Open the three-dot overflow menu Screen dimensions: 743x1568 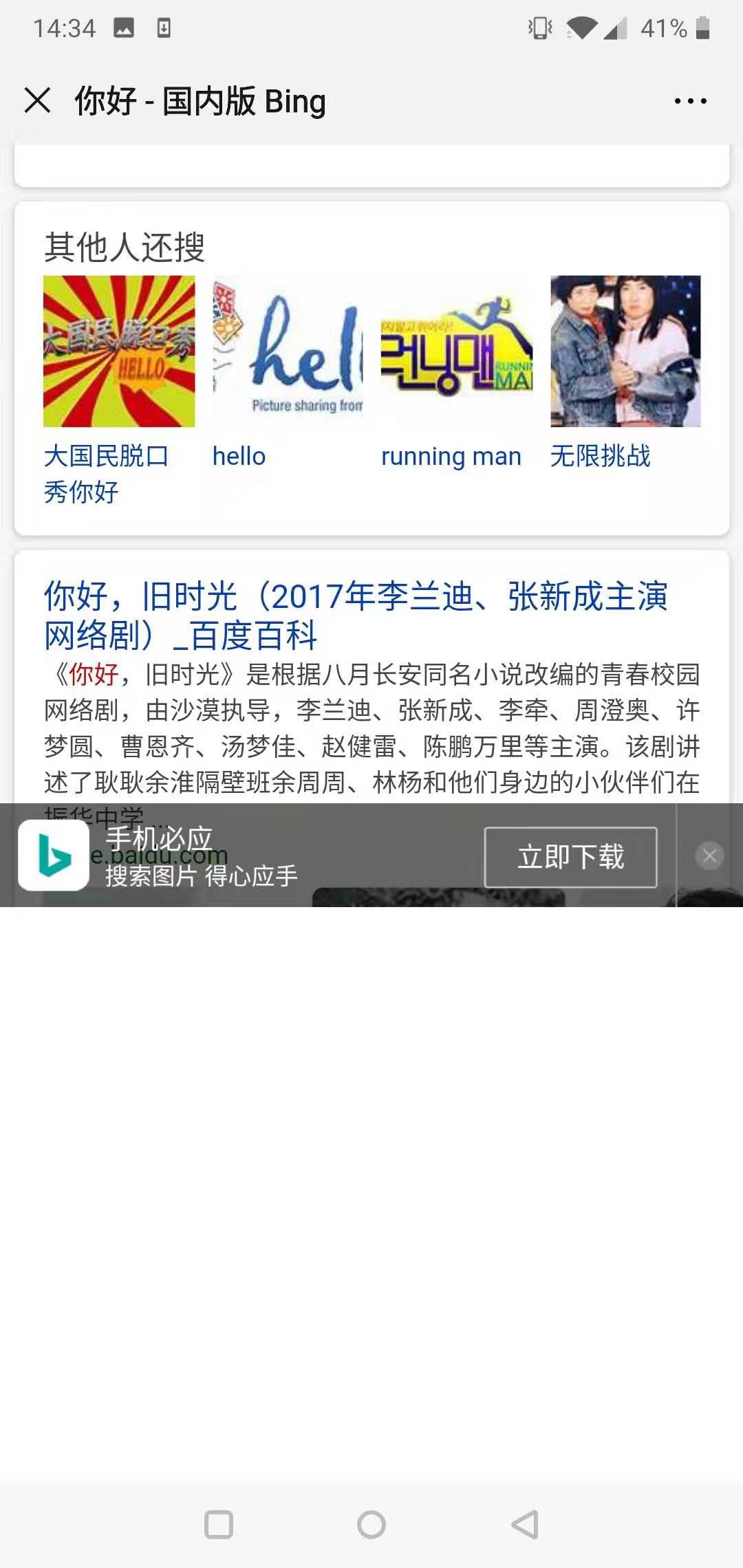690,101
